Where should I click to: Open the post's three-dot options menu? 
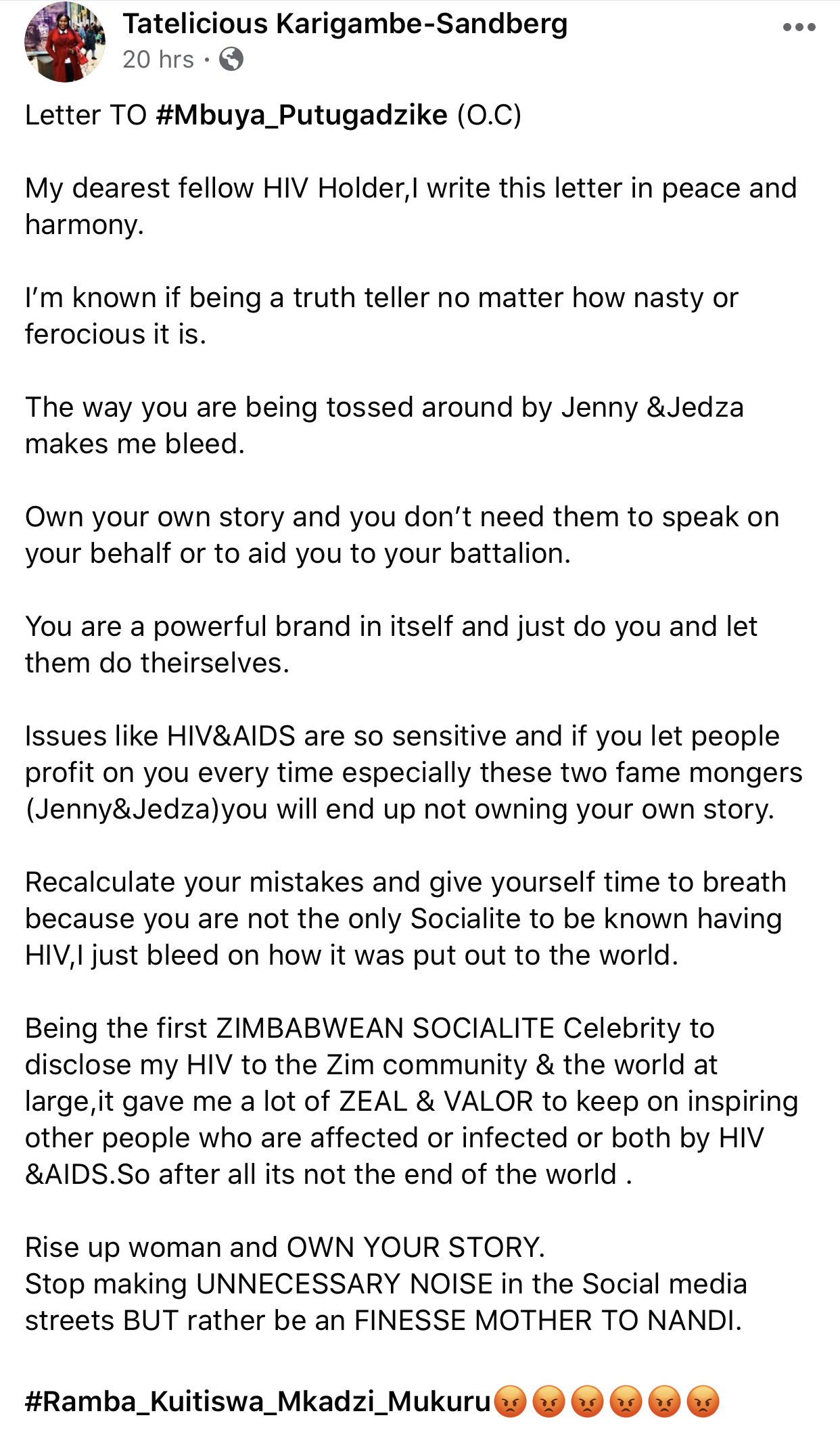pyautogui.click(x=799, y=28)
